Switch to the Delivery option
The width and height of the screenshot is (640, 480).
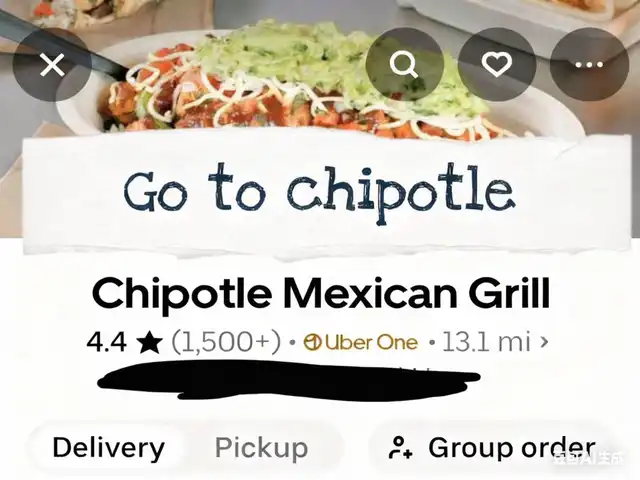pyautogui.click(x=108, y=448)
